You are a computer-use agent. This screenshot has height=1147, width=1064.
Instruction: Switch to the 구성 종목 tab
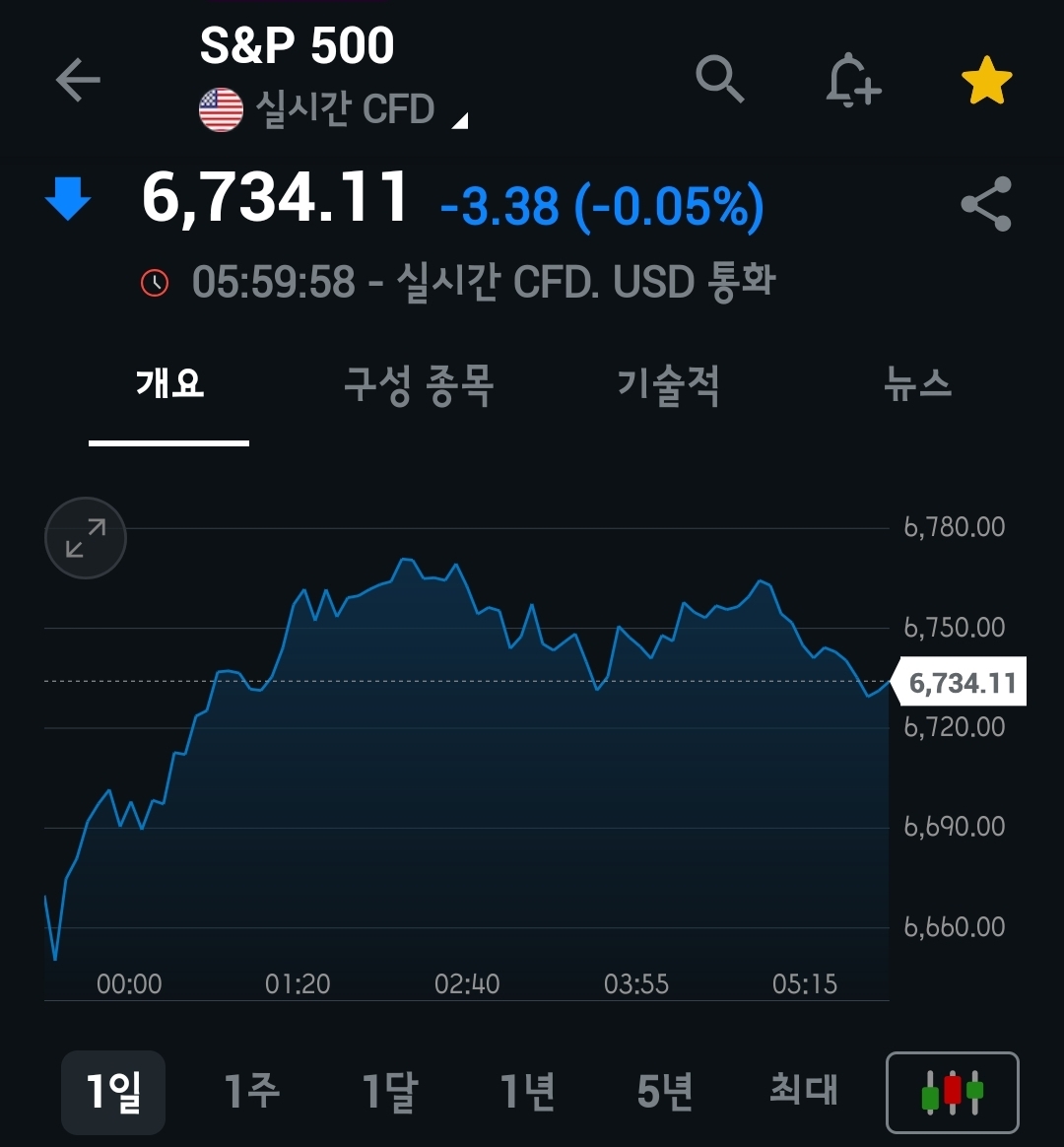click(418, 383)
